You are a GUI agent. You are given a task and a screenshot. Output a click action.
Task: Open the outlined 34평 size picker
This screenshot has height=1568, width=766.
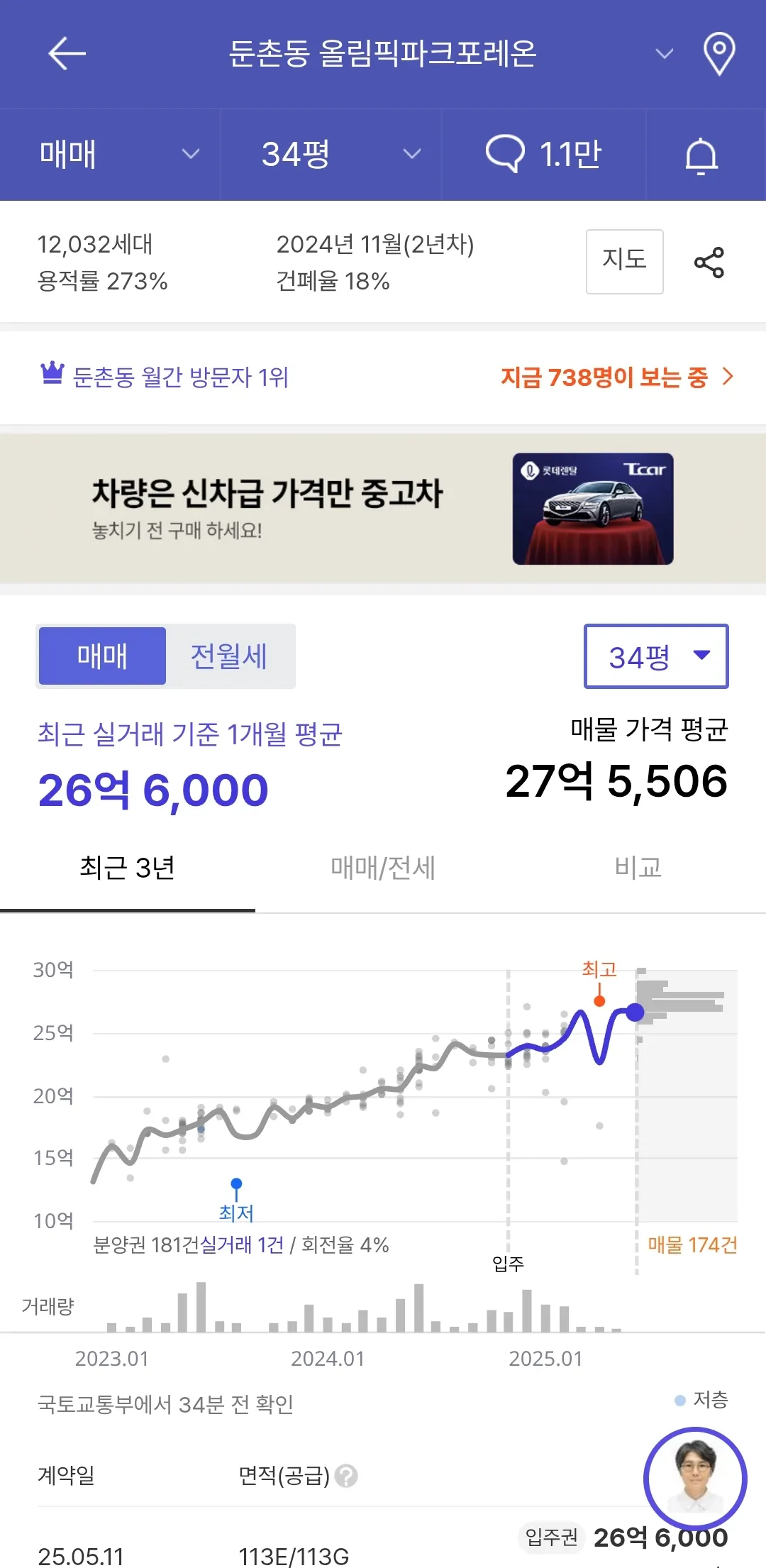click(655, 656)
